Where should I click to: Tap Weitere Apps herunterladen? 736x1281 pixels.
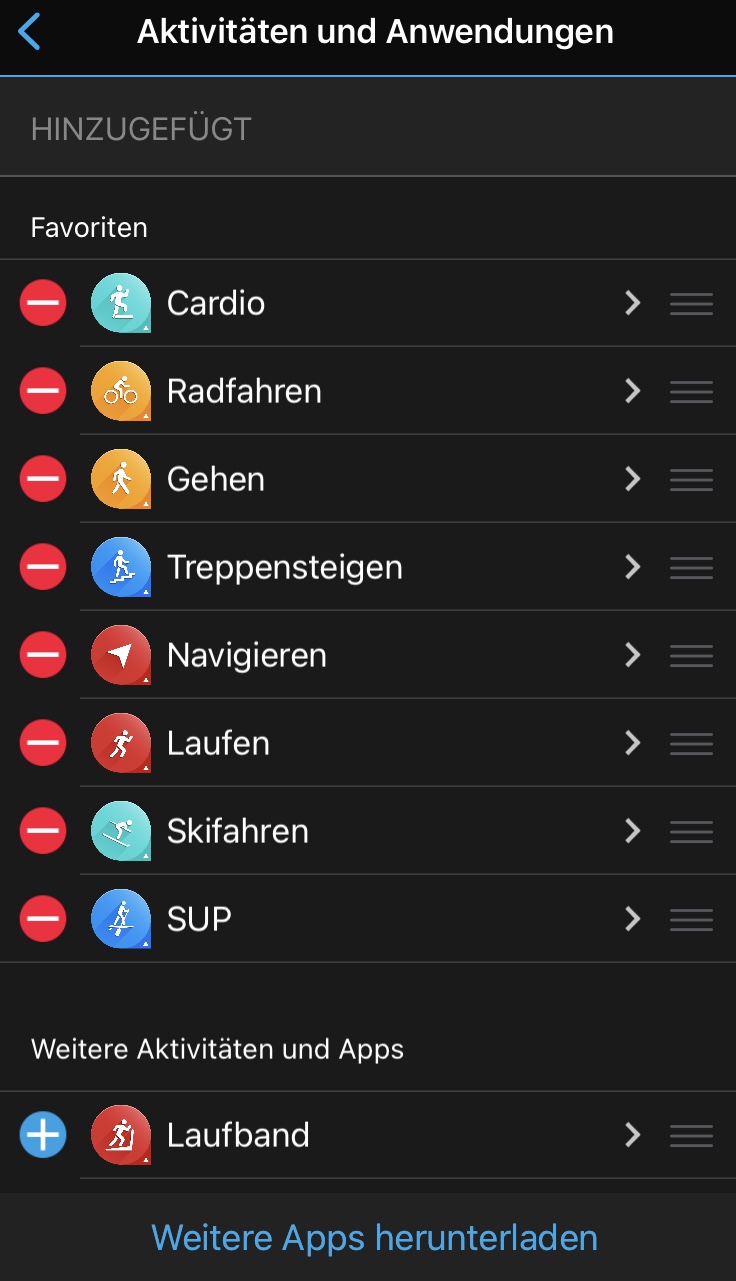374,1237
